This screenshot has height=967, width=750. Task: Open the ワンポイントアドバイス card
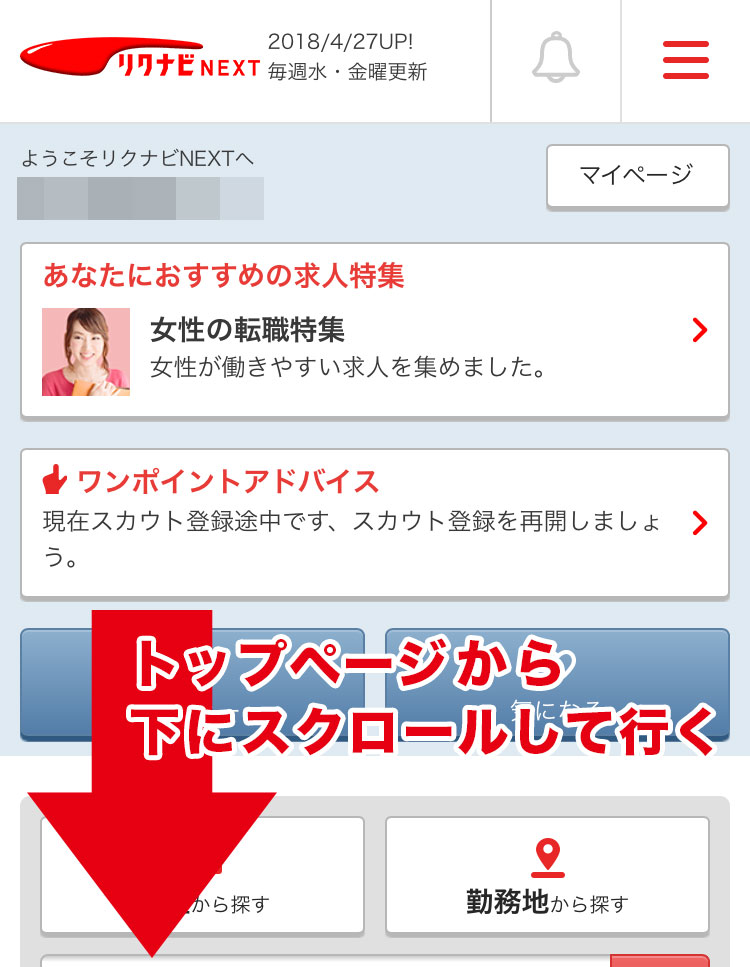(374, 522)
